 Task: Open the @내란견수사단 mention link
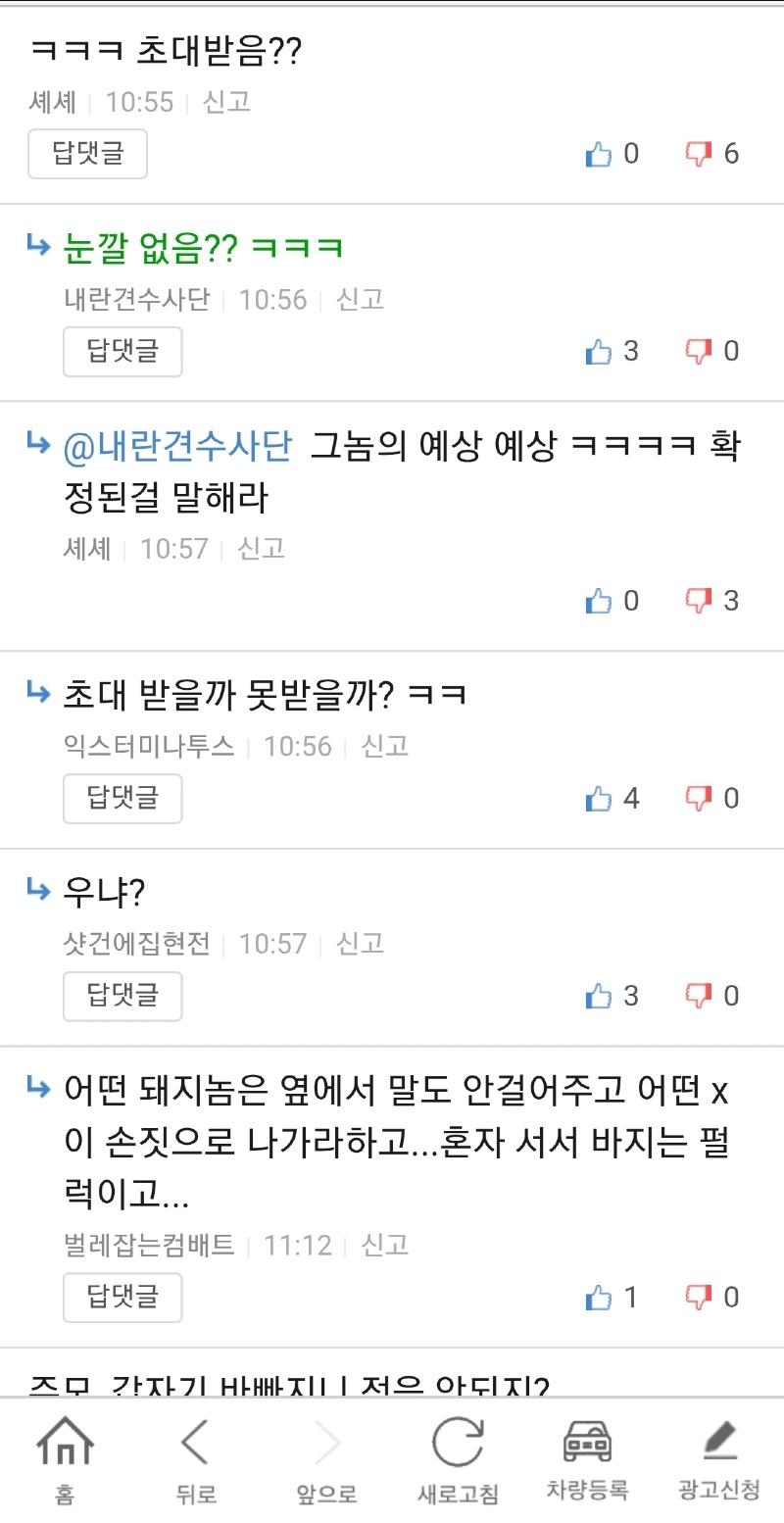177,447
